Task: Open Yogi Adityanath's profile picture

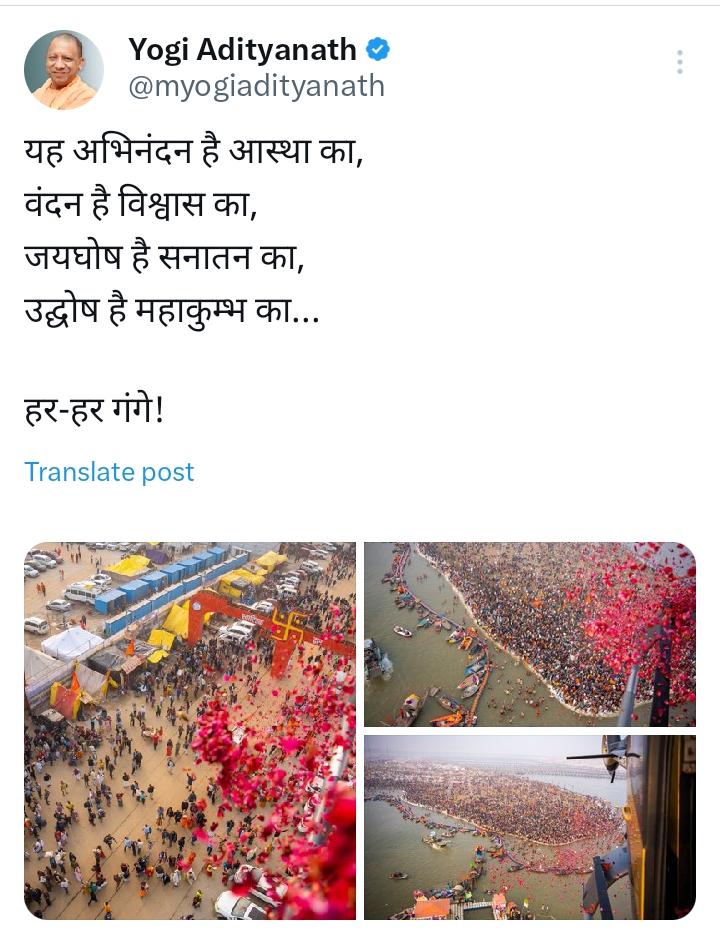Action: point(64,70)
